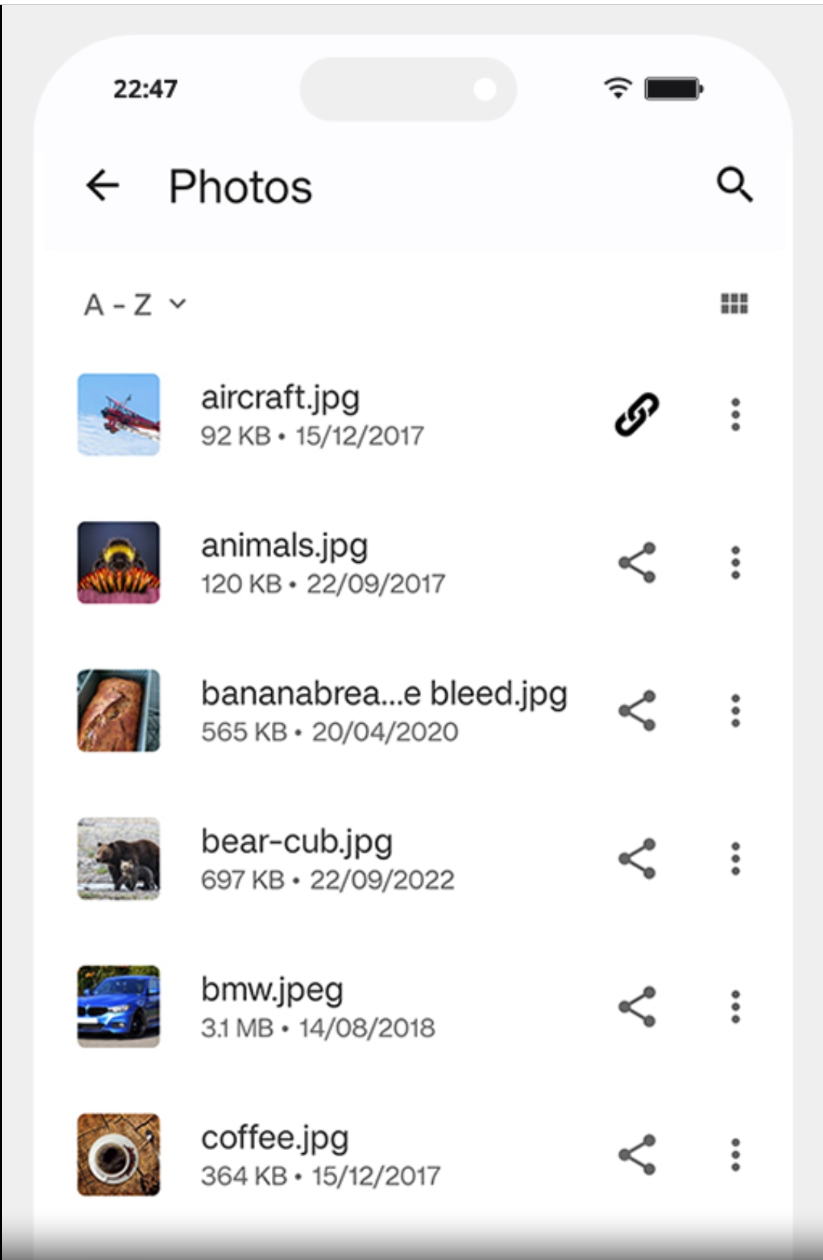The height and width of the screenshot is (1260, 823).
Task: Share the bananabread bleed.jpg file
Action: (637, 710)
